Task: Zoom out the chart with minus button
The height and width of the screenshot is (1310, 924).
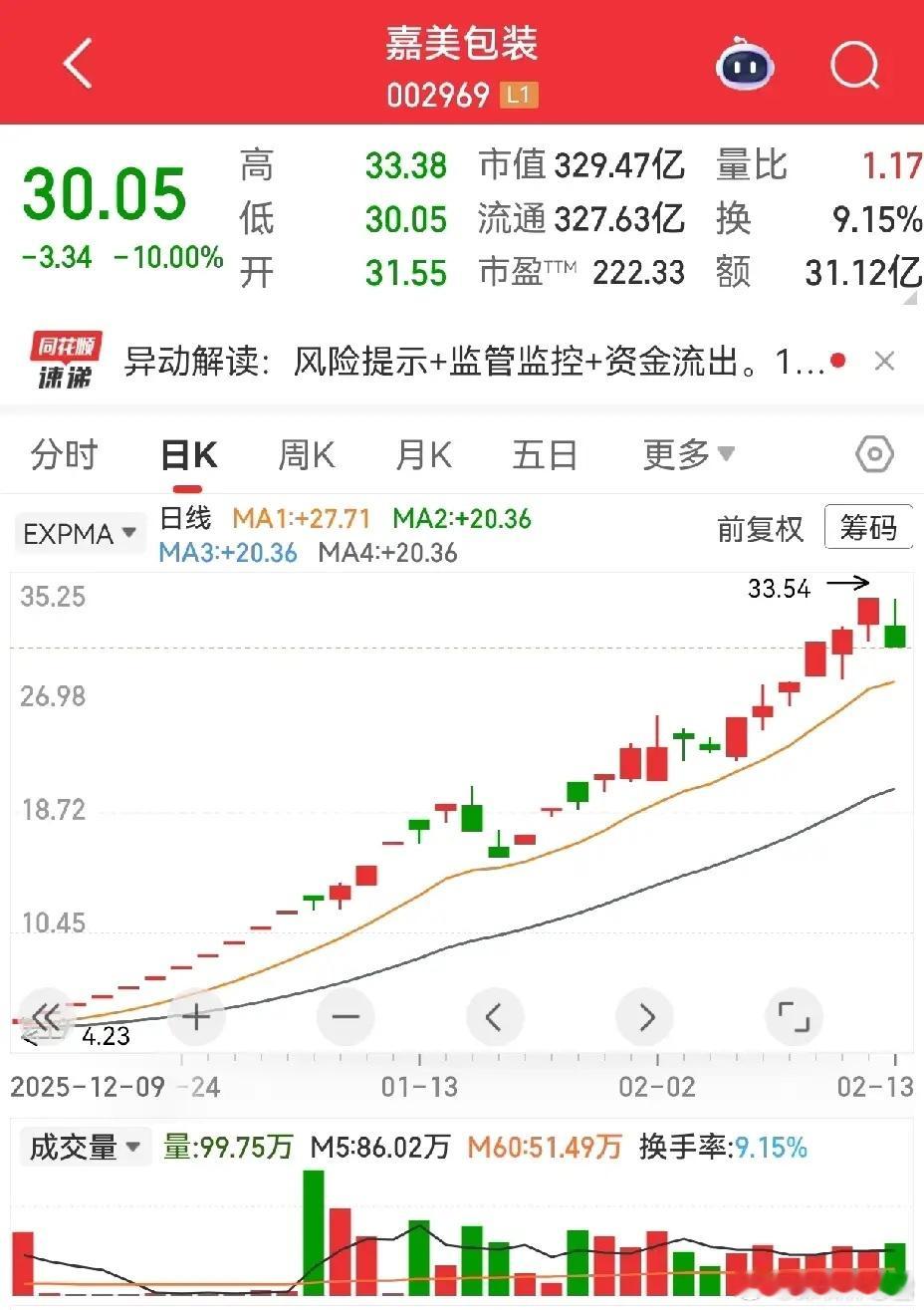Action: [345, 1017]
